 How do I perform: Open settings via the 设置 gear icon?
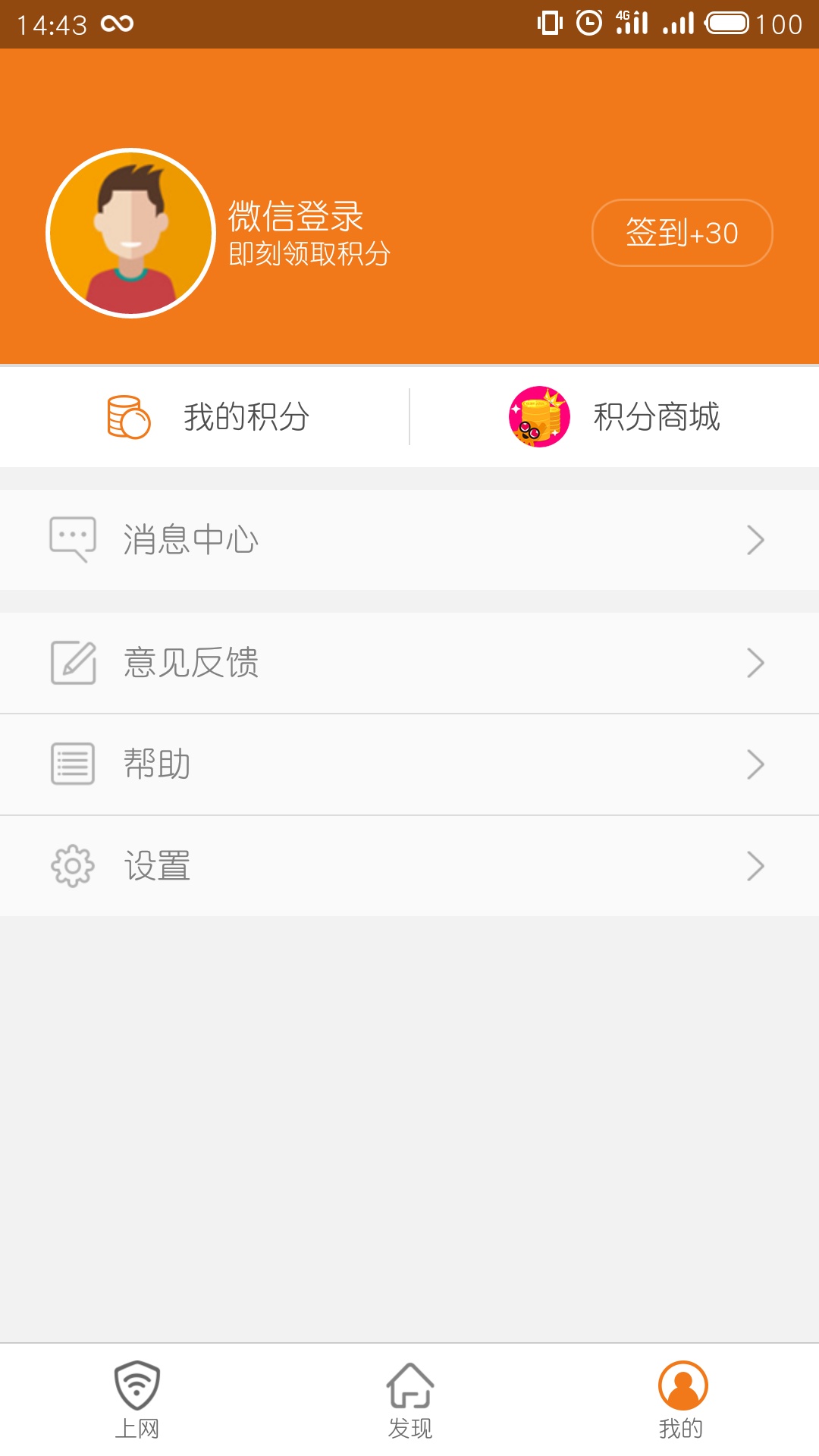tap(72, 866)
